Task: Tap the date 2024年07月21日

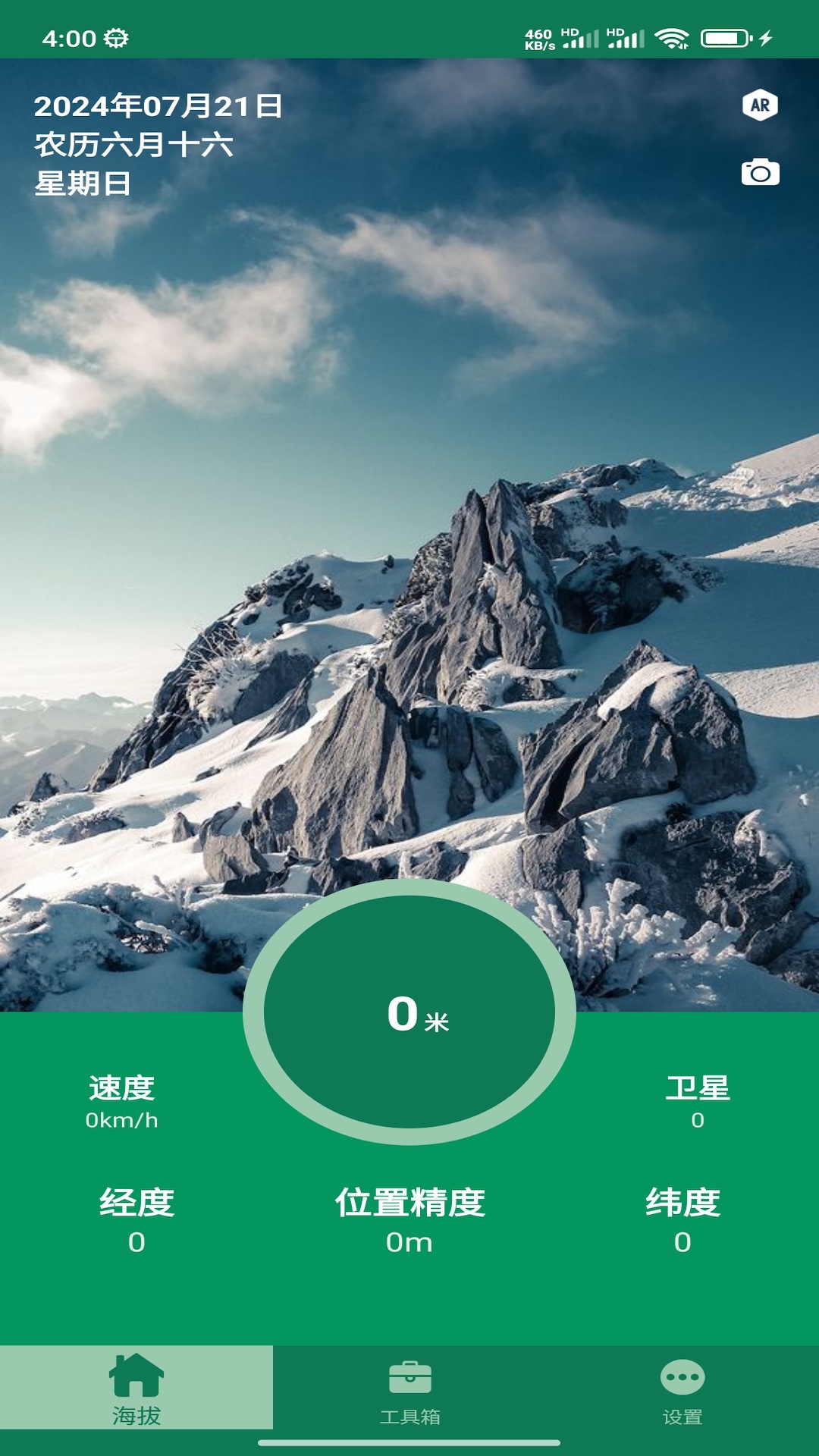Action: (158, 108)
